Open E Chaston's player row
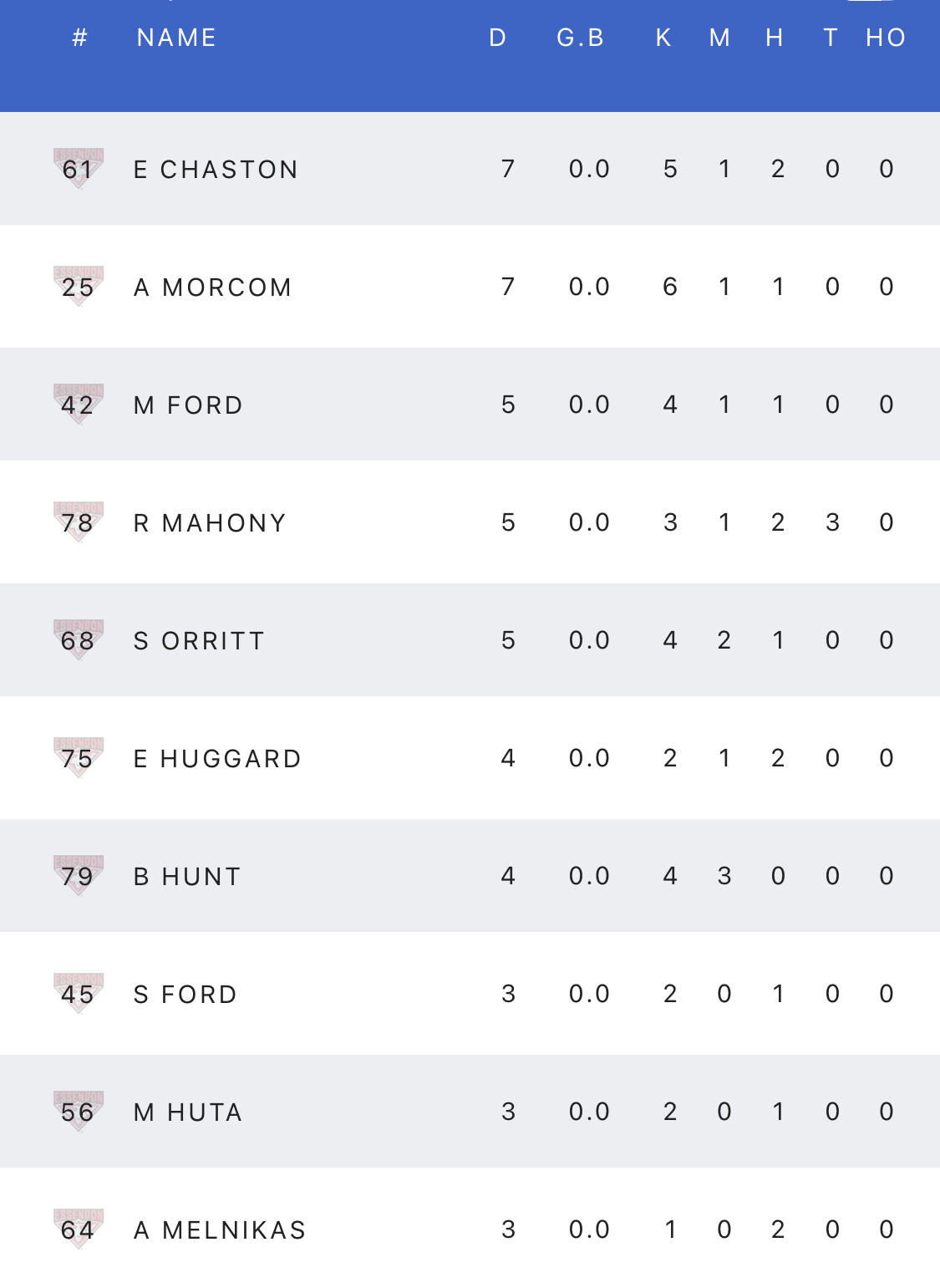 (216, 169)
